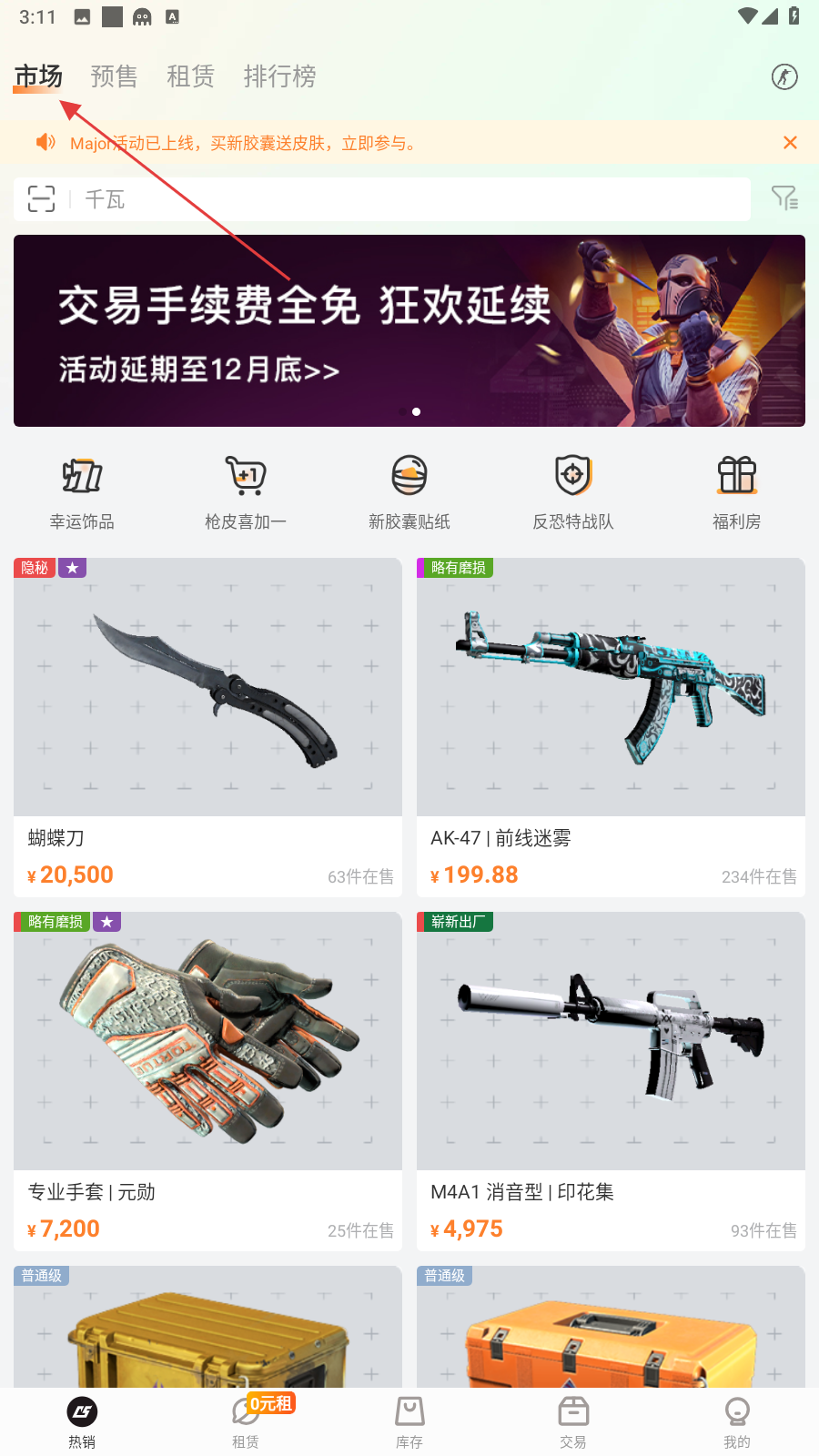Open 新胶囊贴纸 shortcut
This screenshot has width=819, height=1456.
click(x=409, y=492)
